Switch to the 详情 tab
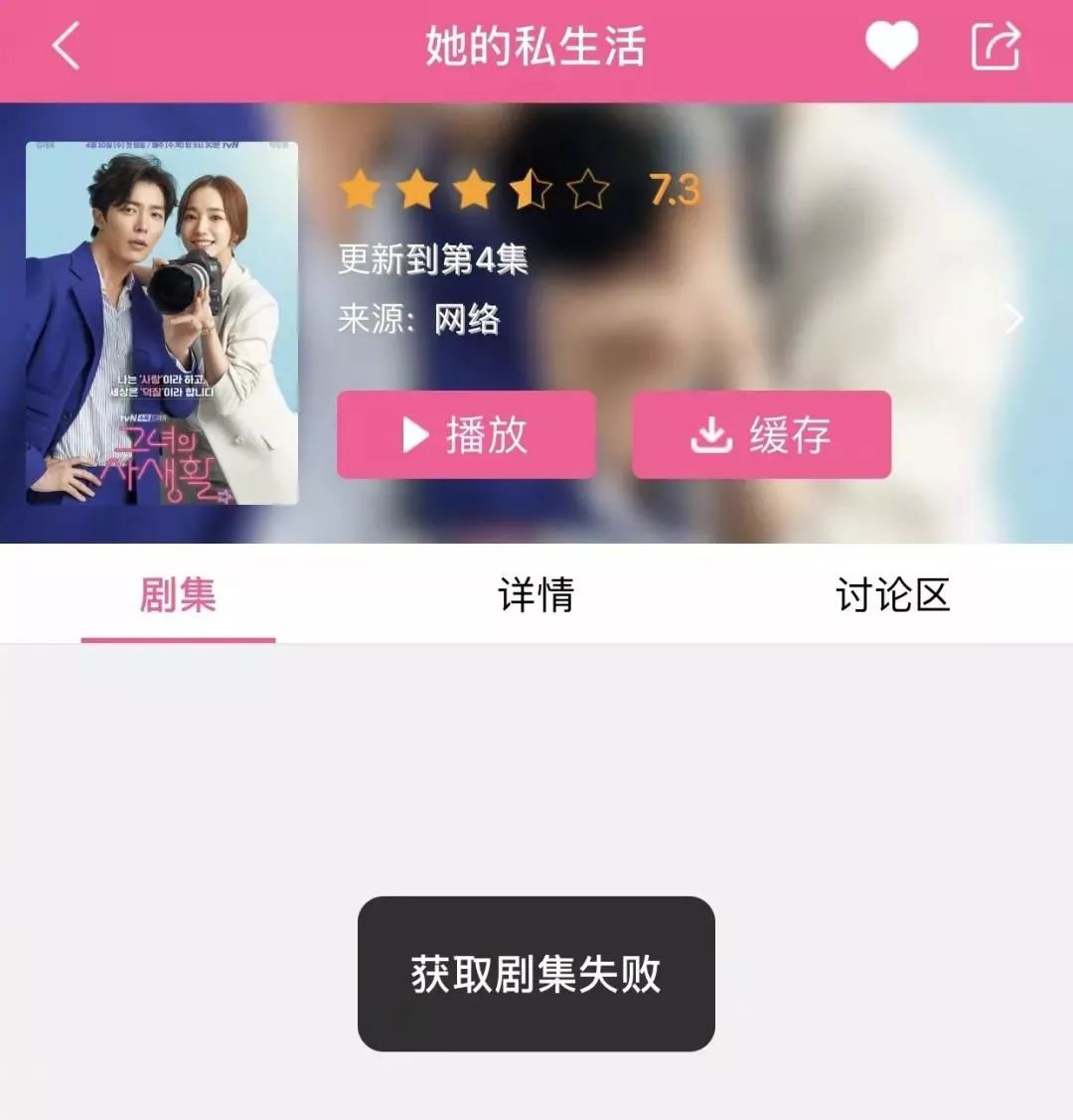 coord(536,594)
